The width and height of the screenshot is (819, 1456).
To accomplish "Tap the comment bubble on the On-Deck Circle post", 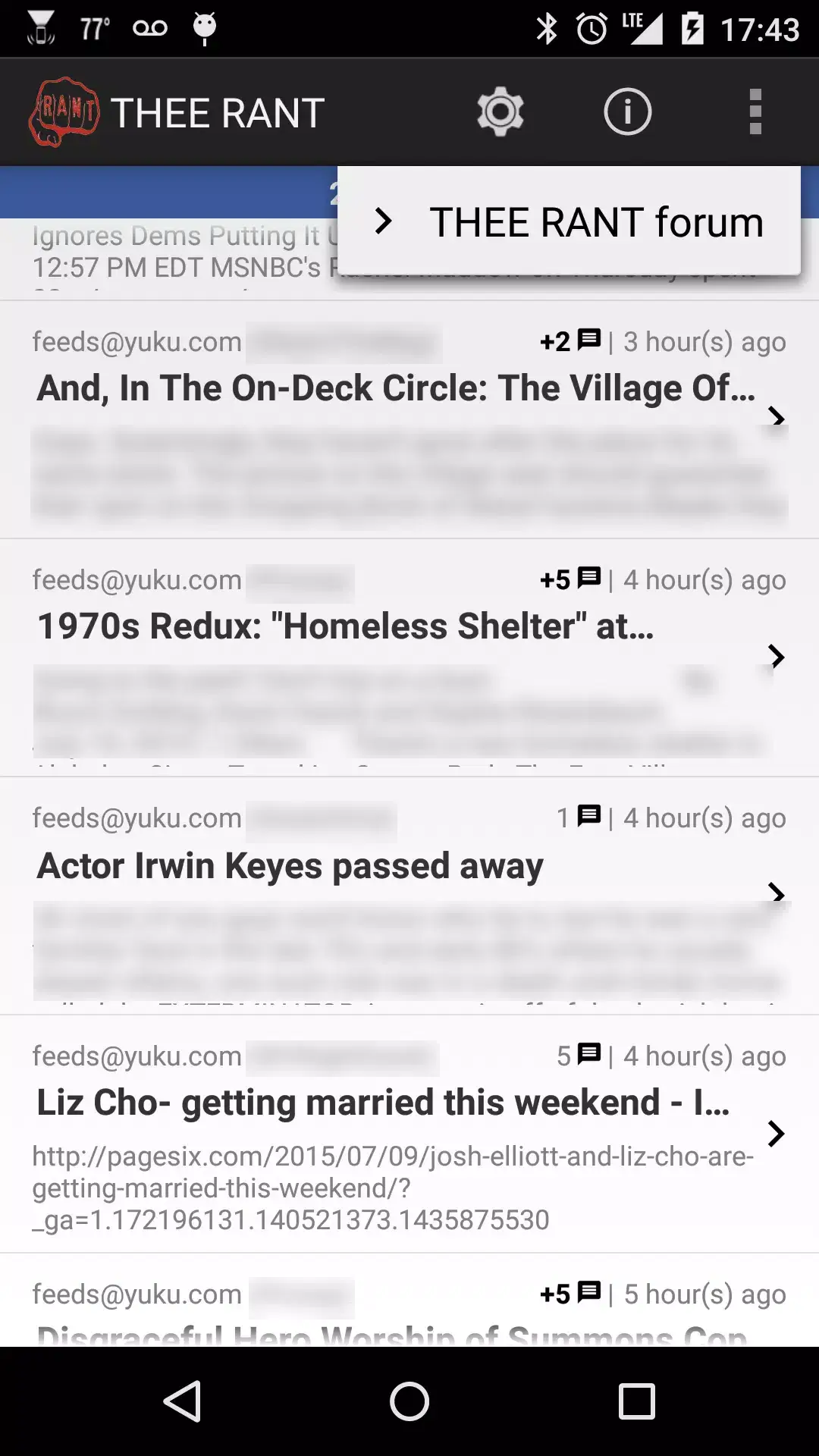I will click(587, 341).
